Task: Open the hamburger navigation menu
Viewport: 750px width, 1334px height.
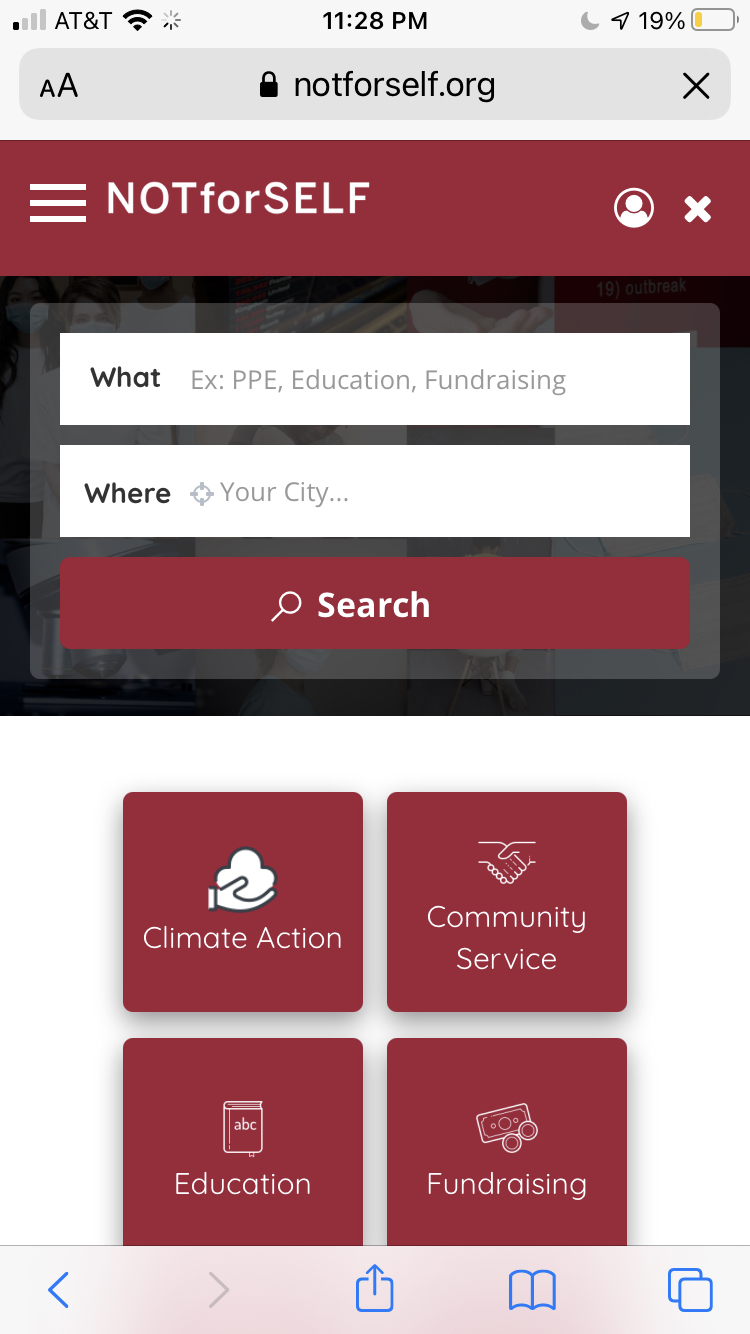Action: [58, 203]
